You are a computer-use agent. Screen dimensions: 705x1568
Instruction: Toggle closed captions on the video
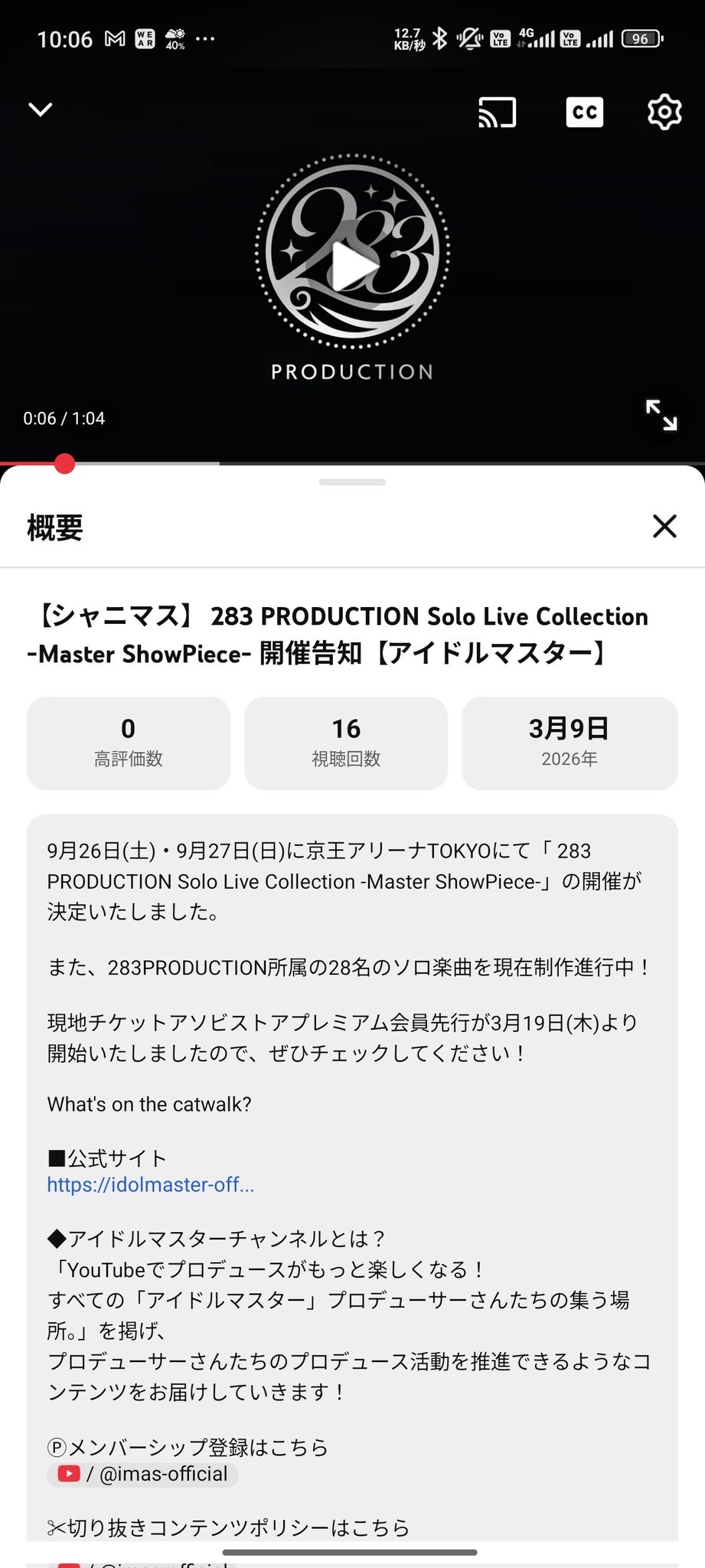584,113
